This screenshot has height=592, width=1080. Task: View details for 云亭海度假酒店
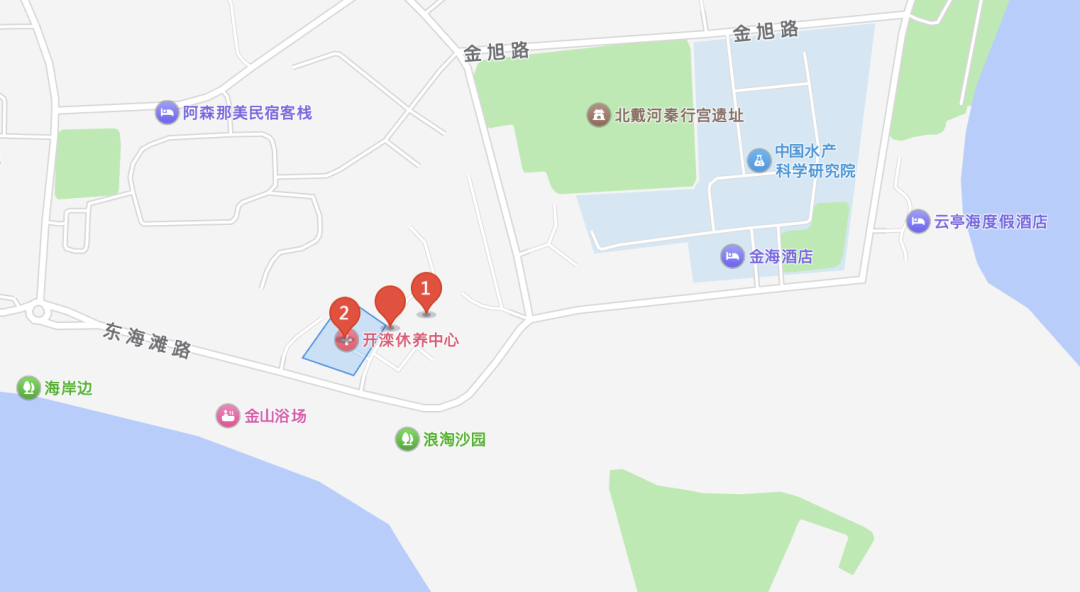(918, 222)
